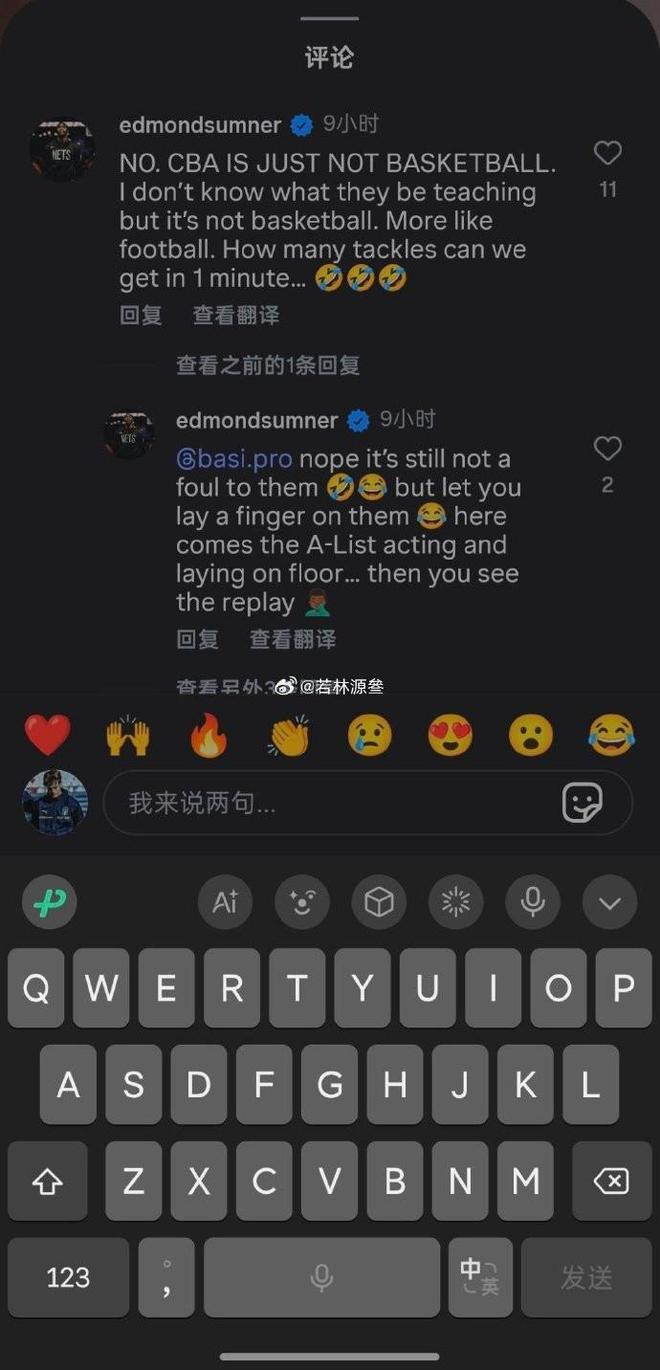Insert the heart-eyes emoji
660x1370 pixels.
[450, 736]
